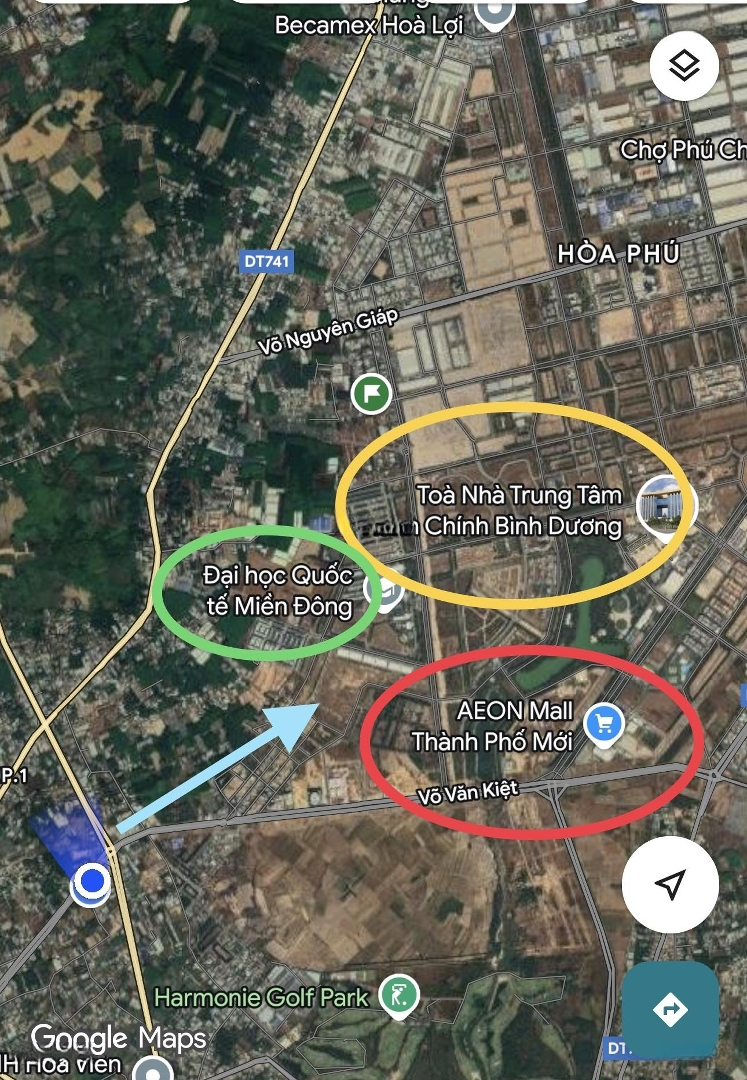Center the map on my location
Viewport: 747px width, 1080px height.
click(671, 884)
